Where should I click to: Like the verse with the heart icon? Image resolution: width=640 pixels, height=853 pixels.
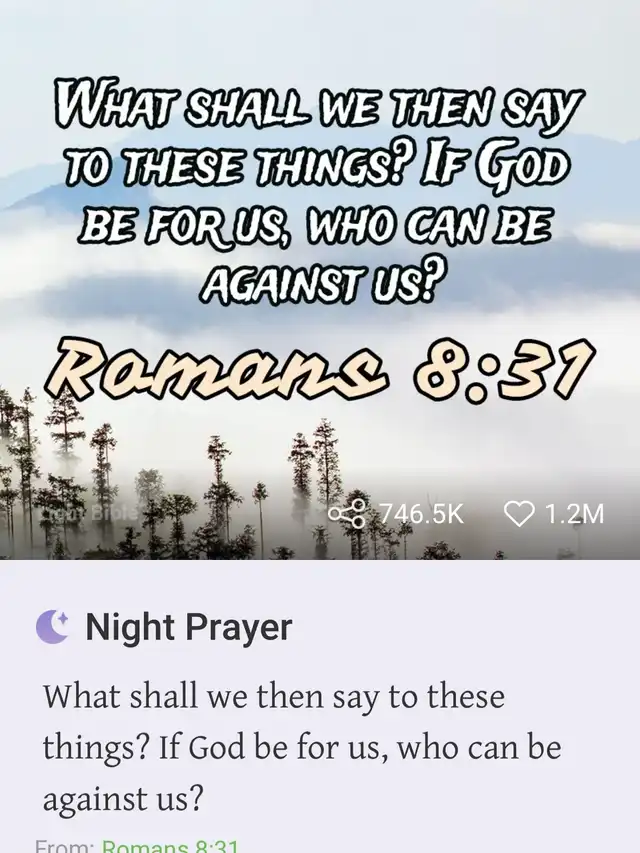pos(519,514)
